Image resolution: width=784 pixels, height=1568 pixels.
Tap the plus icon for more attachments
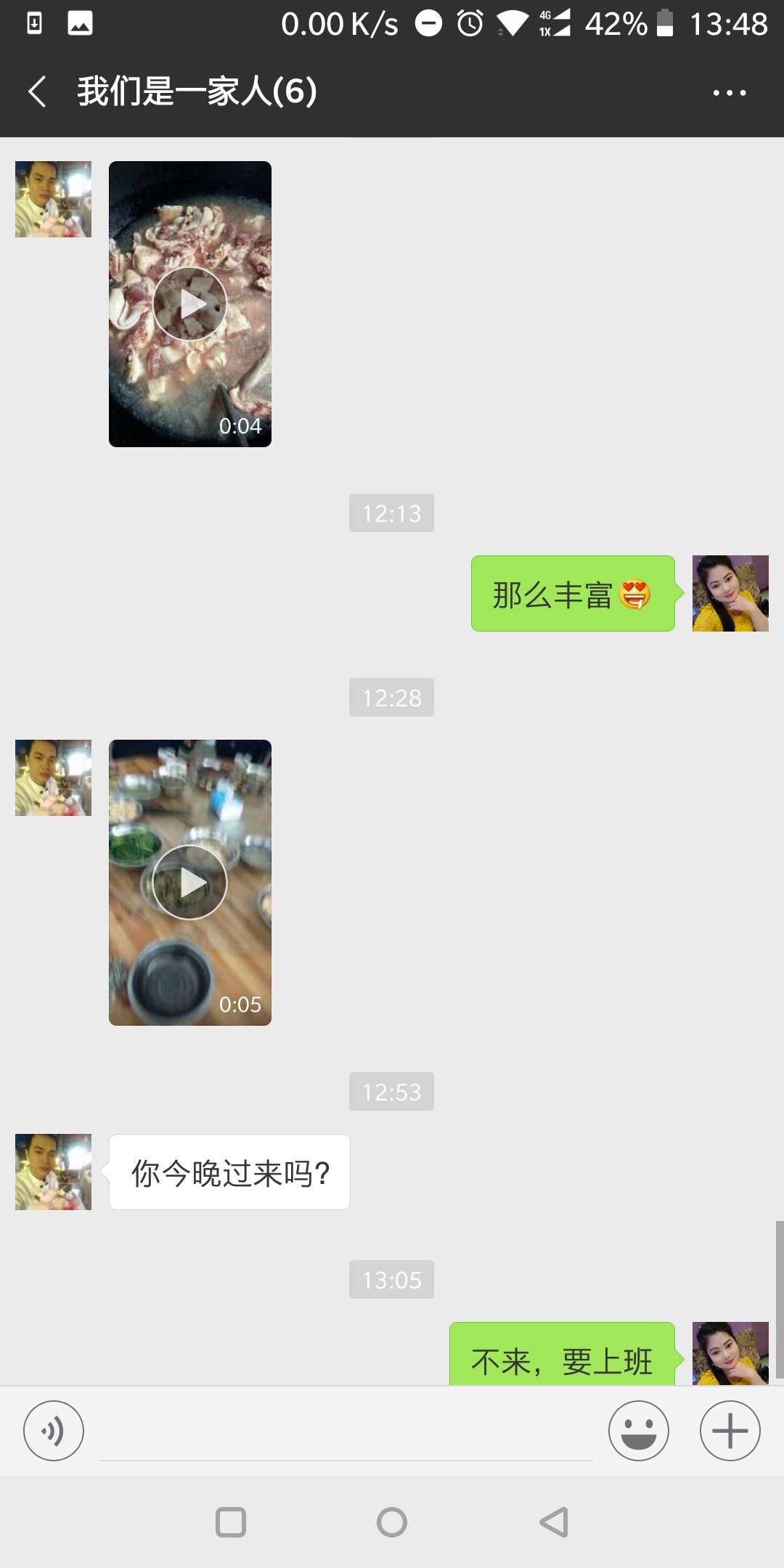(x=729, y=1430)
